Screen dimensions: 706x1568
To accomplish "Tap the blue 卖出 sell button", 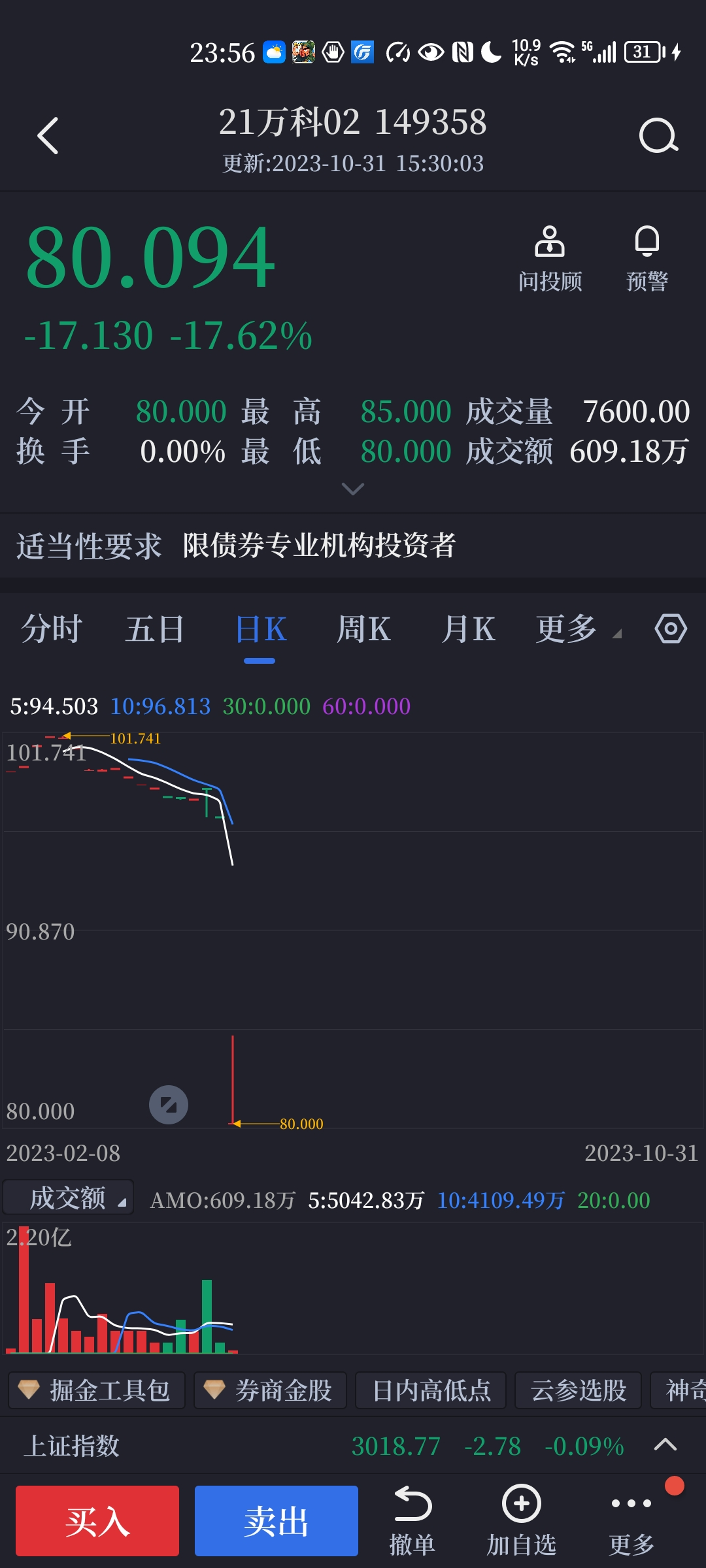I will coord(276,1521).
